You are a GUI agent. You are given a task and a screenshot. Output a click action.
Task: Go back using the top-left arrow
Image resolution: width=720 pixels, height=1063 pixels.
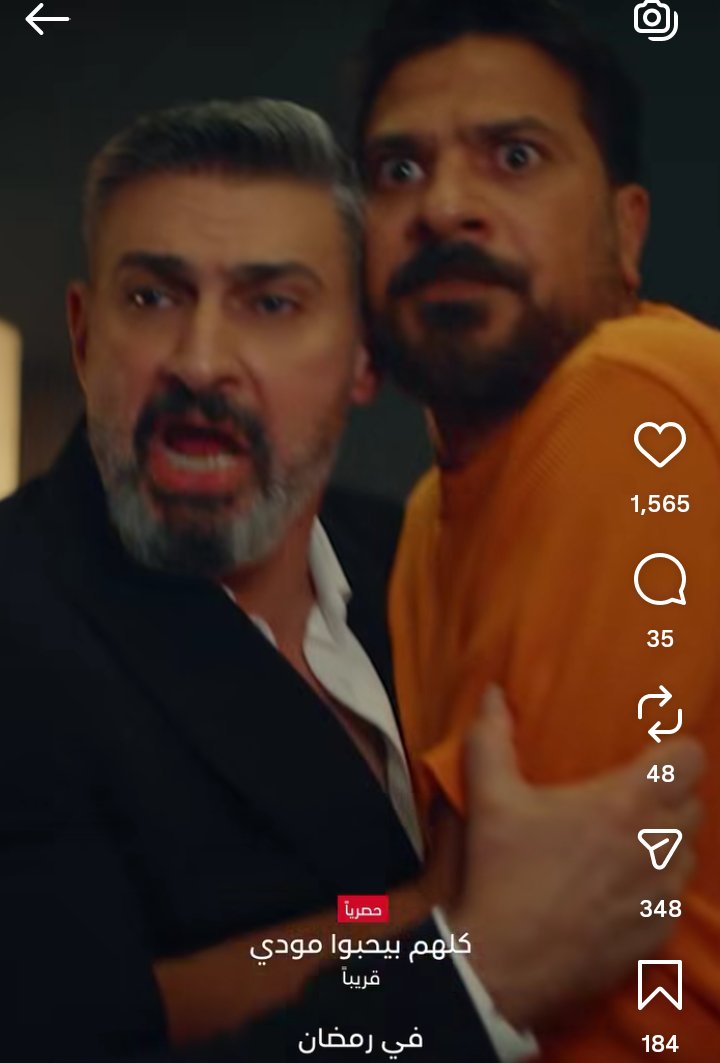pos(47,20)
